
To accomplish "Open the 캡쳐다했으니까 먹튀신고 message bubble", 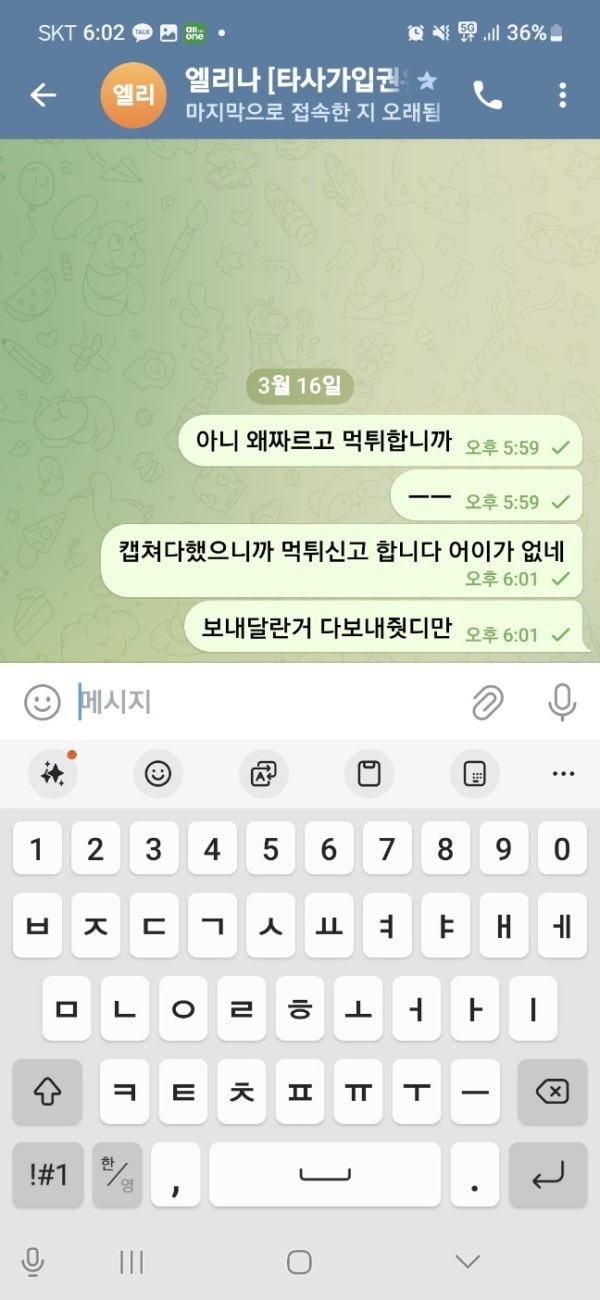I will (340, 560).
